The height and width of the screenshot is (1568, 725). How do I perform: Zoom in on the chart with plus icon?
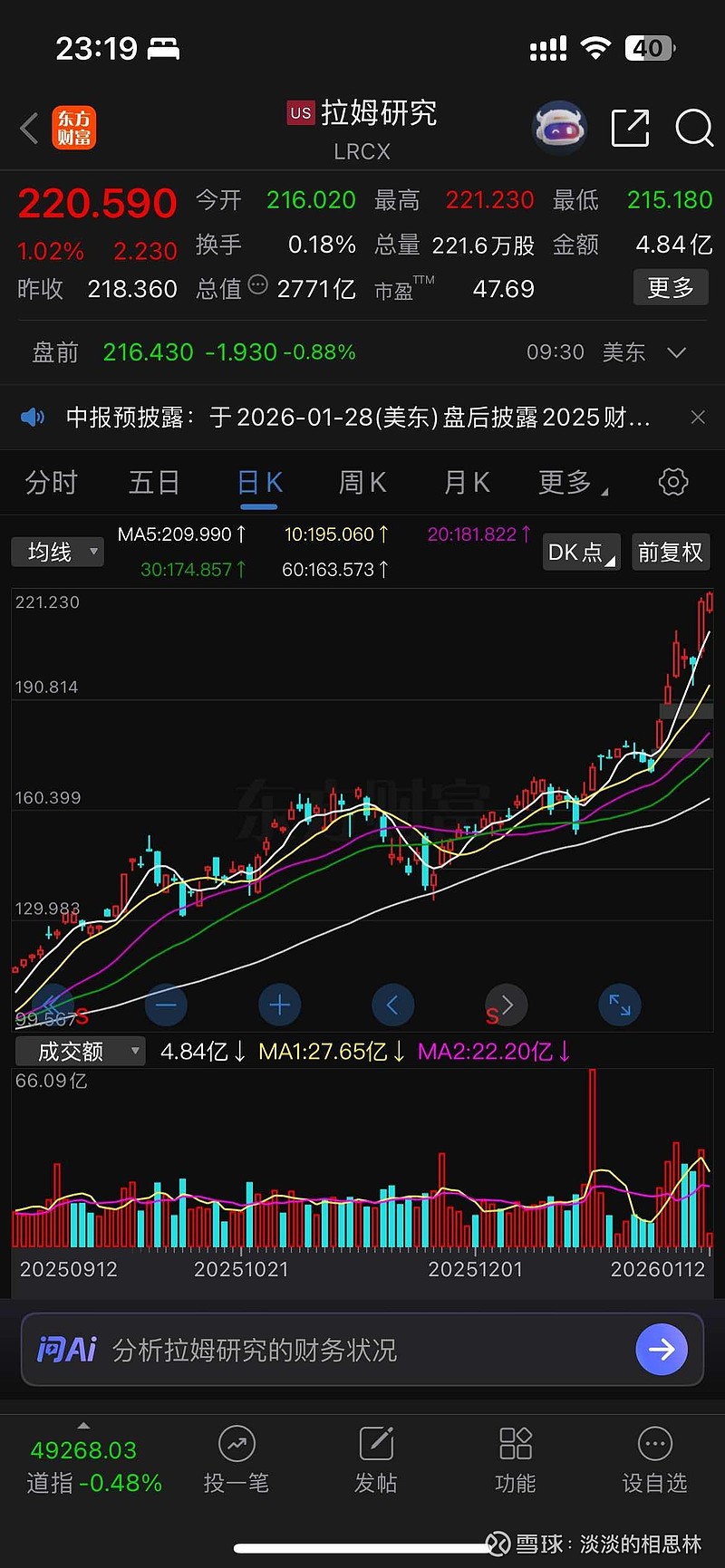279,1005
